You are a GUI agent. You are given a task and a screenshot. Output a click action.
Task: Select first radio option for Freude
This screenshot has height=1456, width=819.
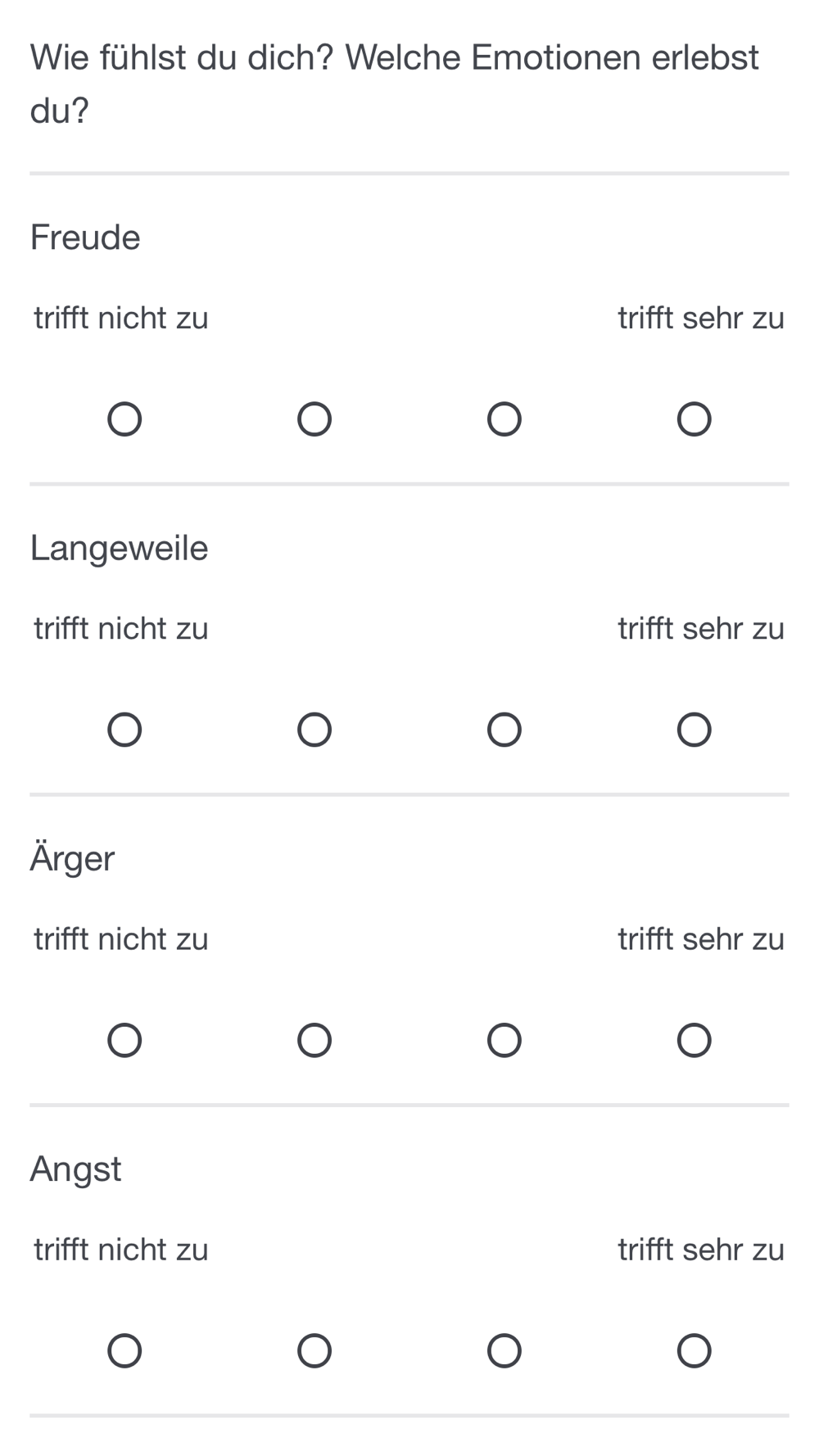[124, 419]
